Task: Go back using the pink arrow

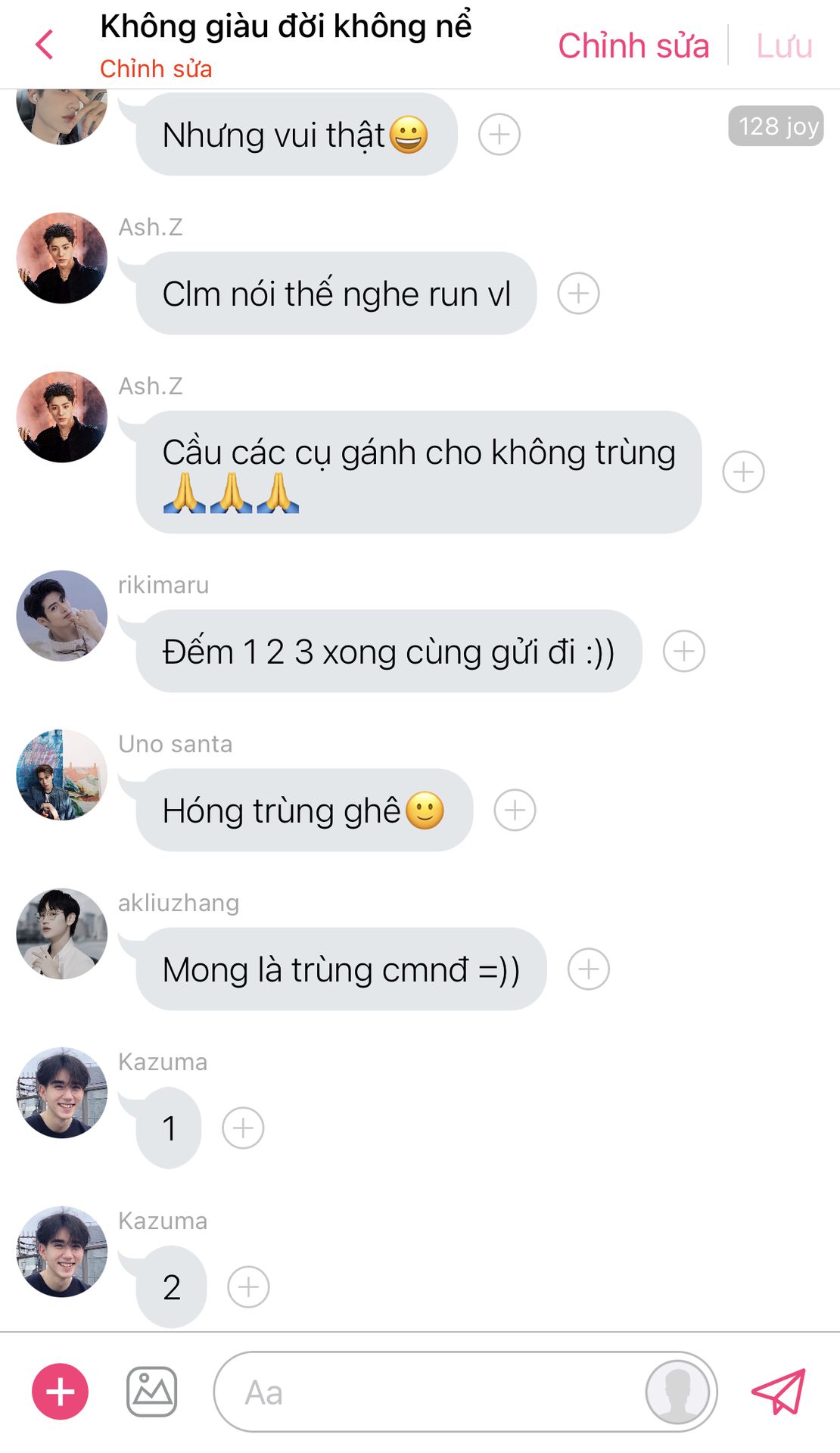Action: tap(45, 45)
